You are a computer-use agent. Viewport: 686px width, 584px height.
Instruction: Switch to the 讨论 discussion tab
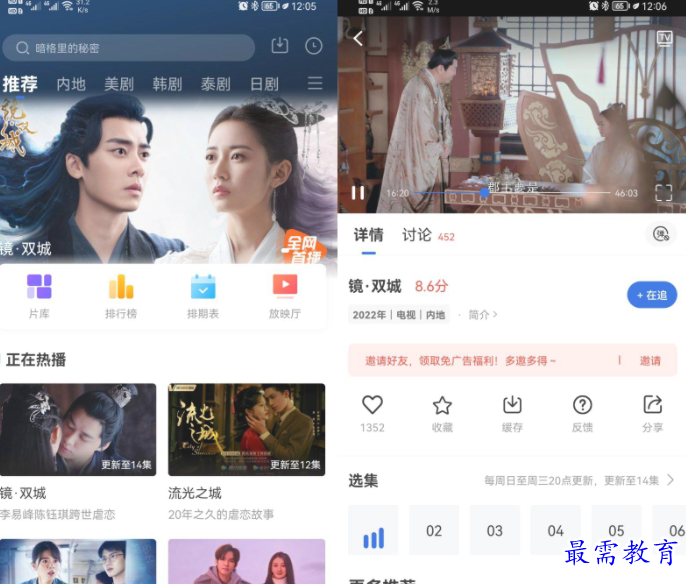point(417,235)
